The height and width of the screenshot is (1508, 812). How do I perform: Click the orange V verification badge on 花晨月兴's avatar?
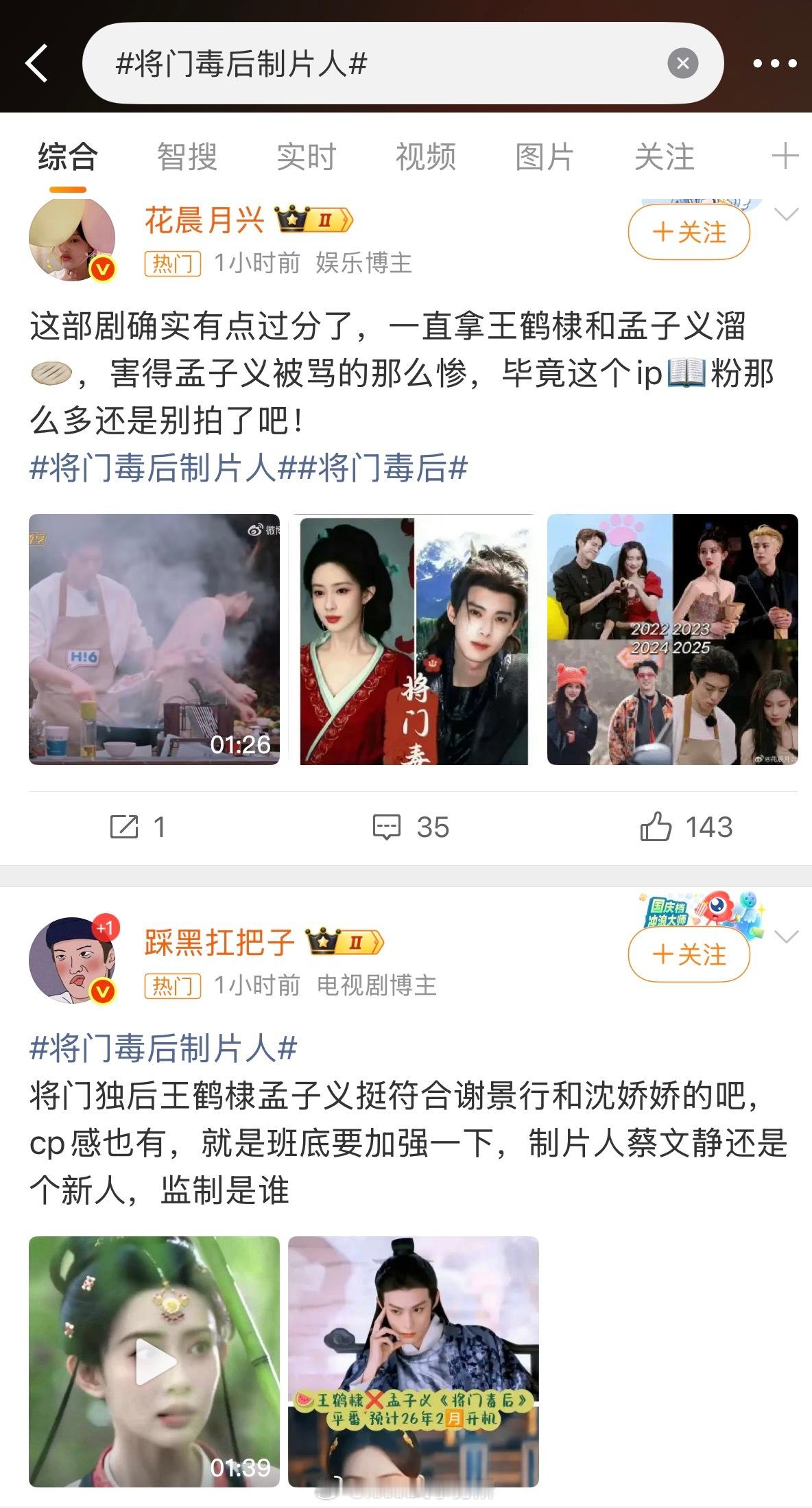[101, 268]
